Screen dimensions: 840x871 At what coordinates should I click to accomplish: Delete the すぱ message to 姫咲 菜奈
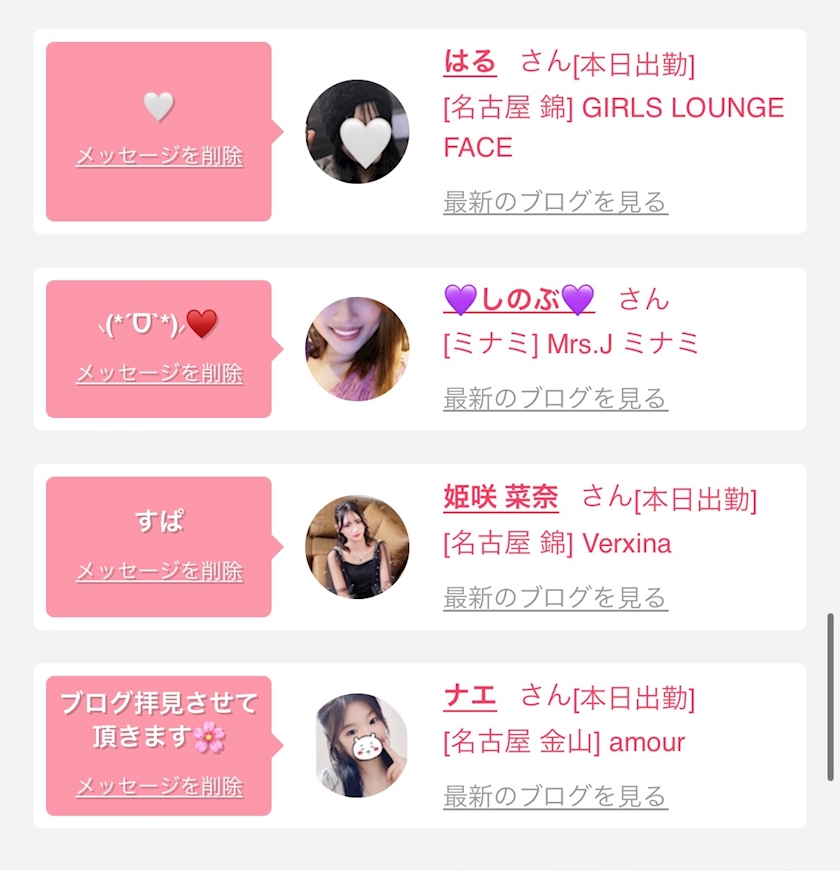(x=159, y=571)
